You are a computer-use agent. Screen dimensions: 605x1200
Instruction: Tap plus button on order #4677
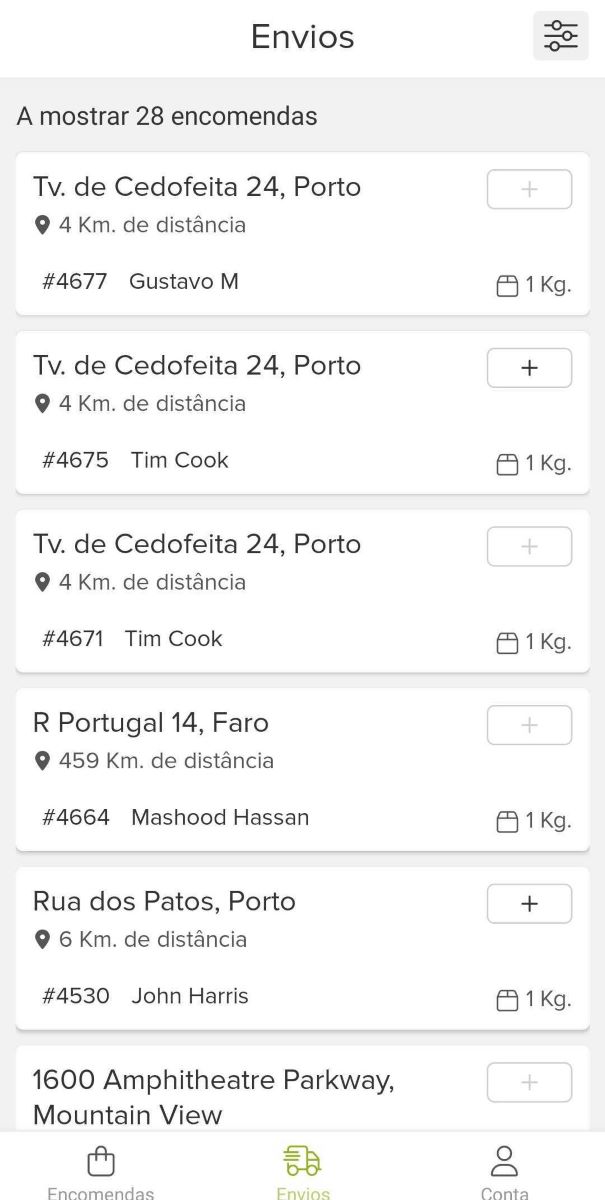tap(529, 190)
